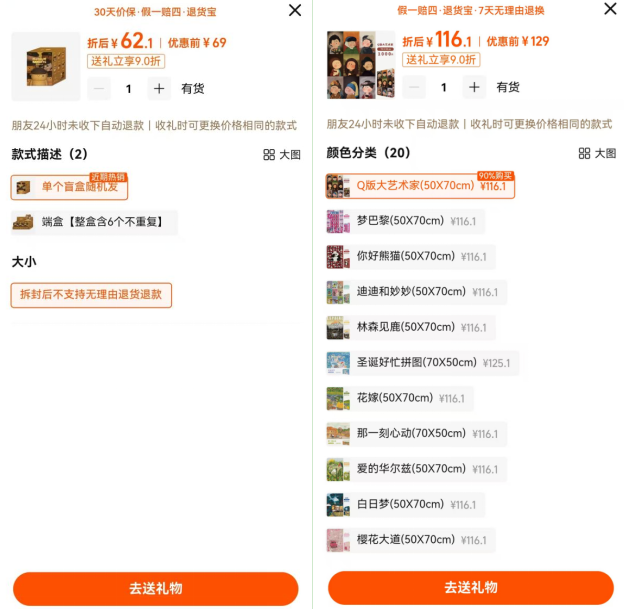Choose 圣诞好忙拼图(70X50cm) at ¥125.1
The height and width of the screenshot is (609, 624).
pyautogui.click(x=422, y=363)
